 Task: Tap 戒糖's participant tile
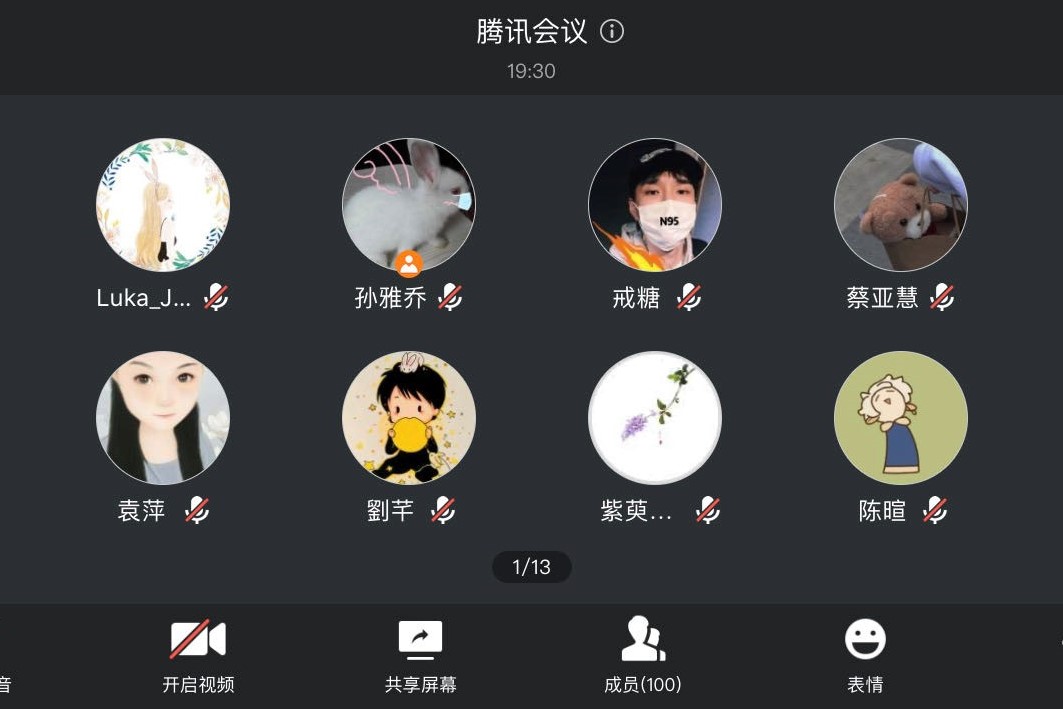(x=655, y=205)
